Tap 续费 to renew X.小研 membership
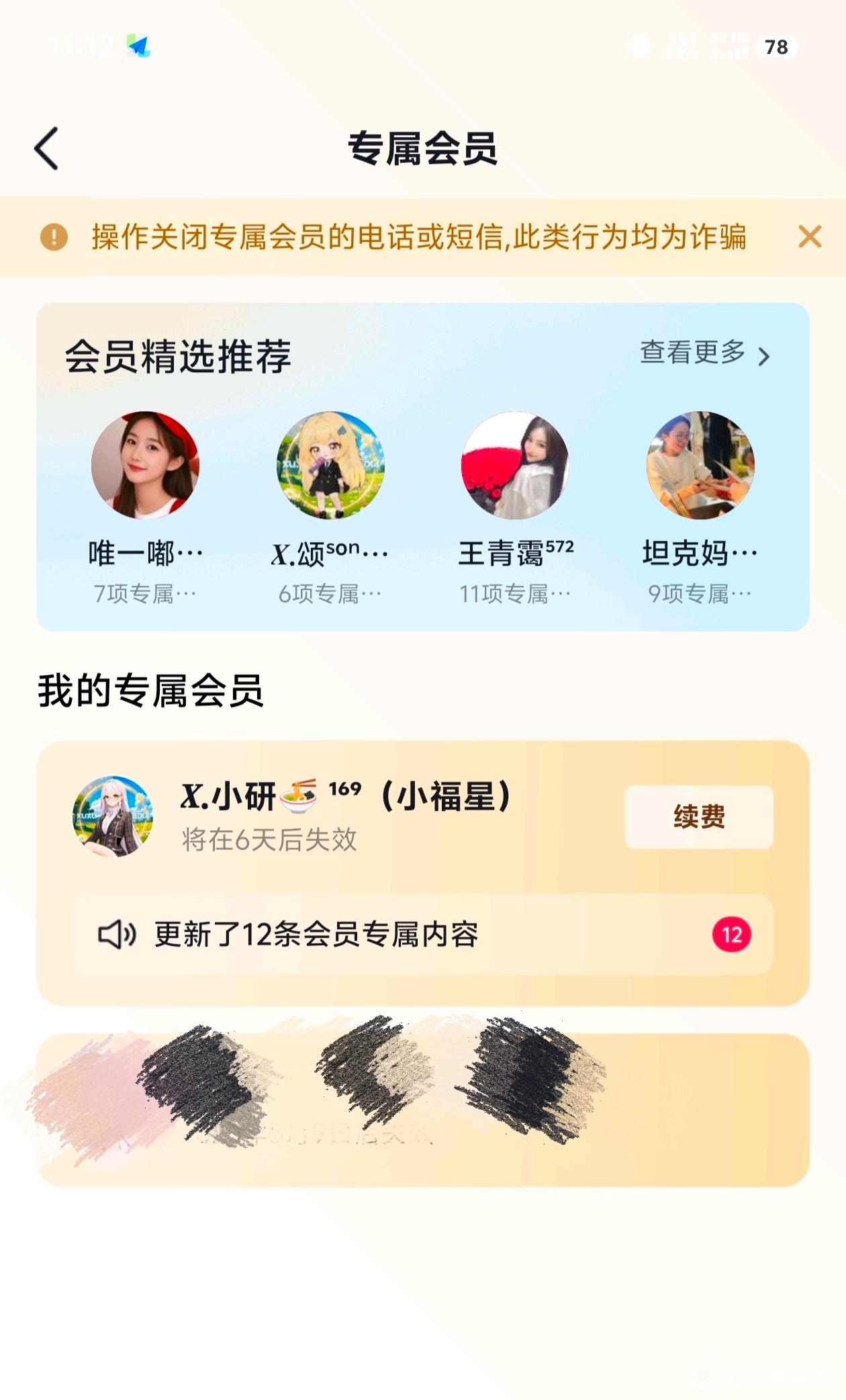This screenshot has height=1400, width=846. click(699, 817)
